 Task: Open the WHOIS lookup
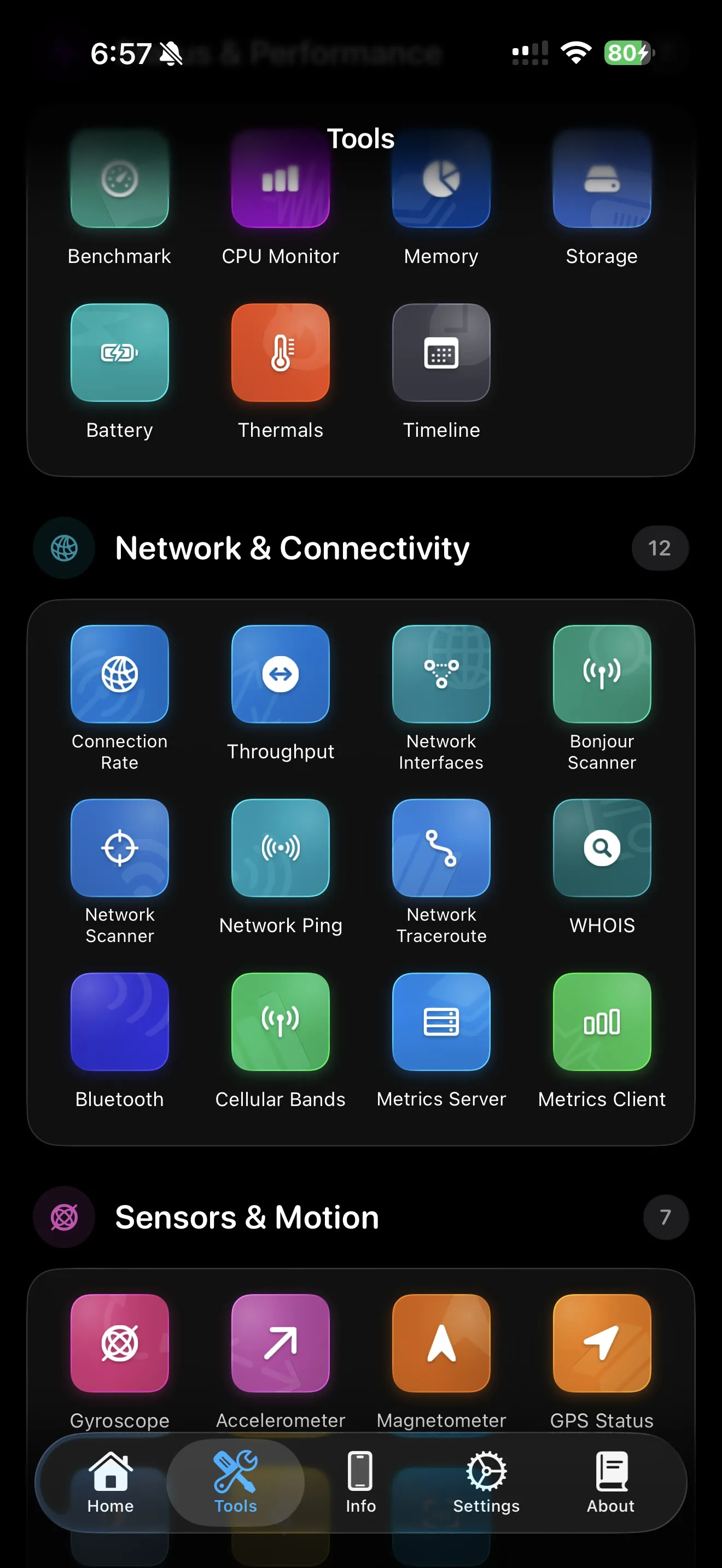[x=602, y=847]
